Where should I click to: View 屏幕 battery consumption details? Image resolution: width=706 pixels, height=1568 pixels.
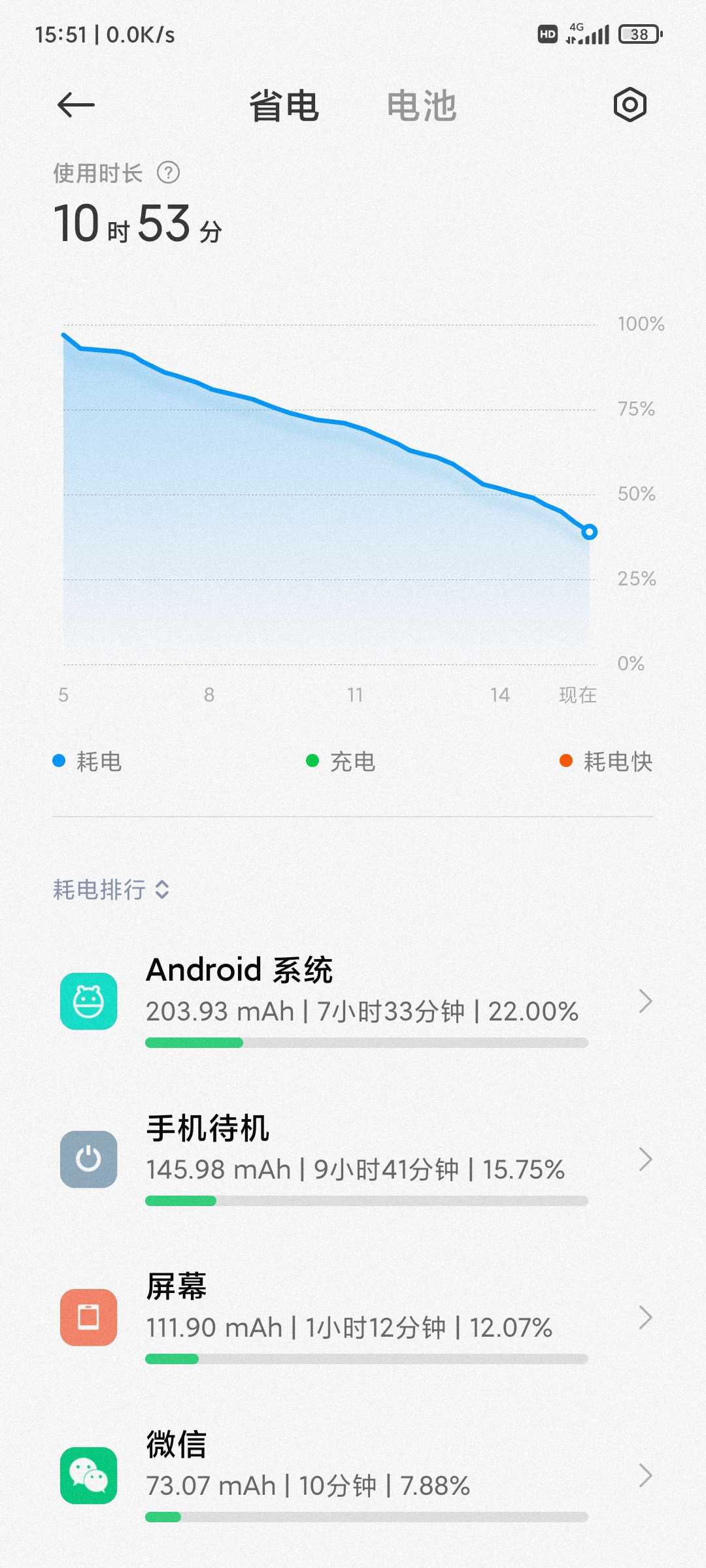pos(353,1318)
